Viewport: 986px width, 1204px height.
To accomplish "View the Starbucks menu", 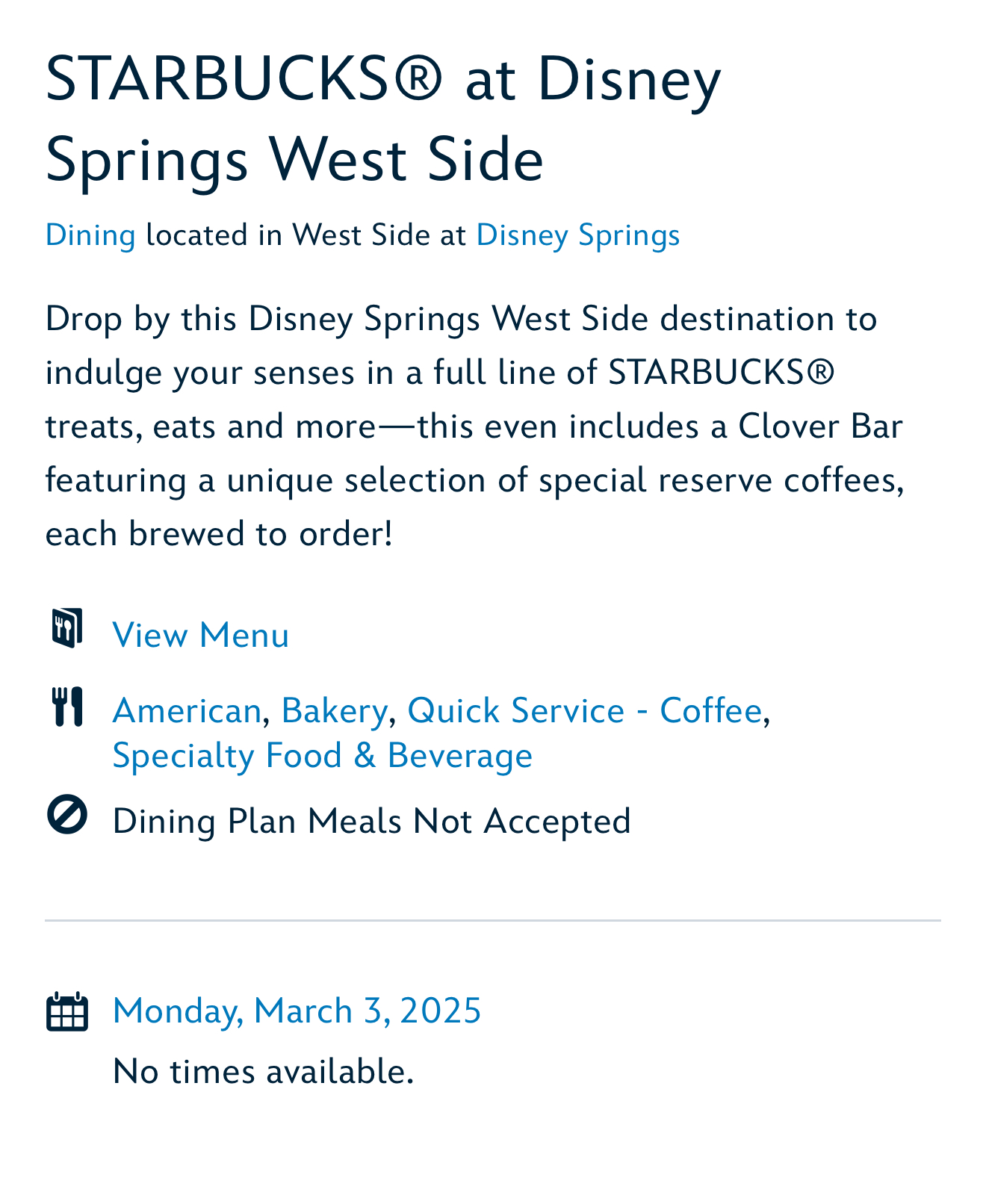I will click(x=200, y=636).
